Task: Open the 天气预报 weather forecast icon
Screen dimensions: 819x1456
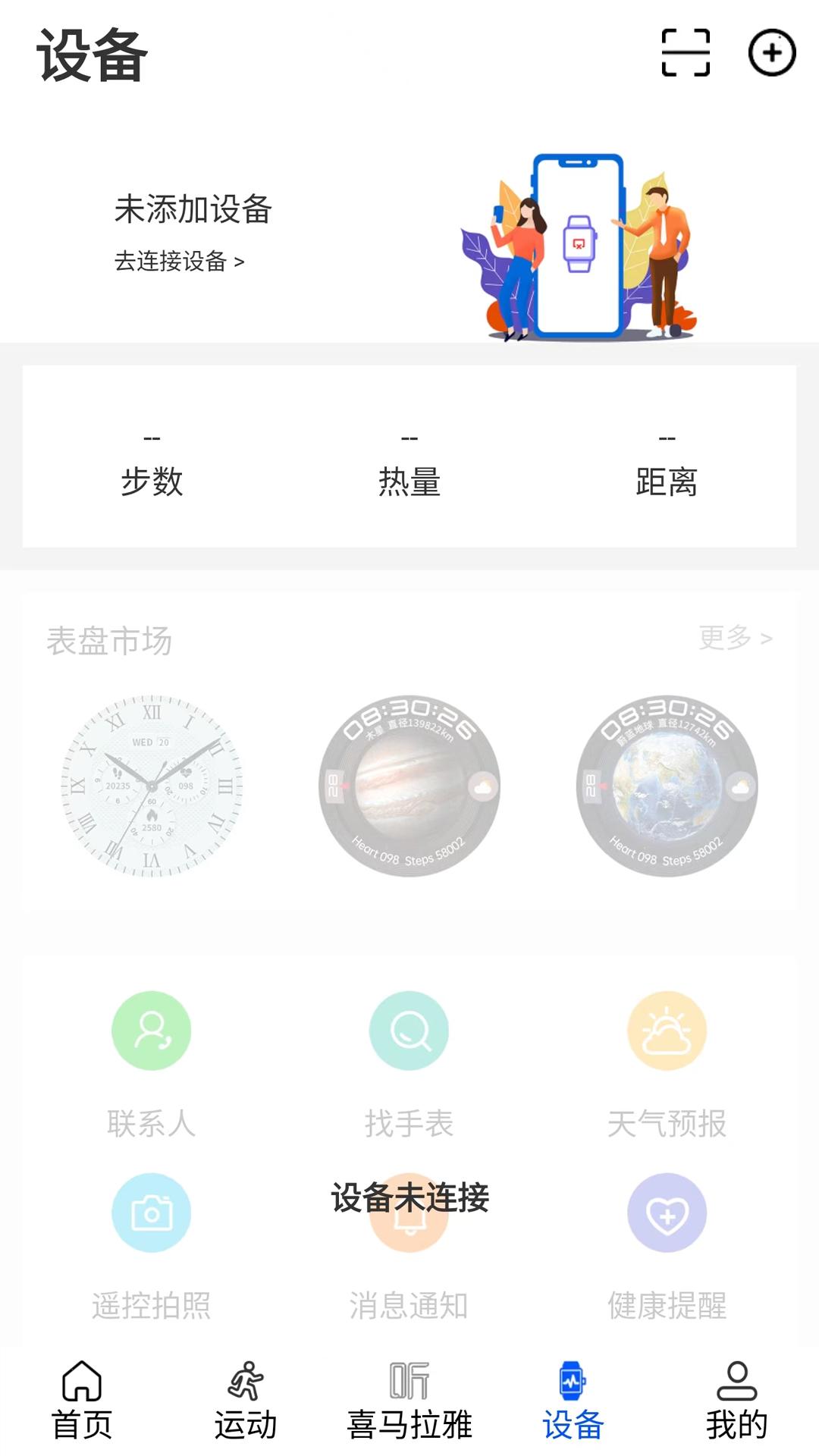Action: pyautogui.click(x=666, y=1030)
